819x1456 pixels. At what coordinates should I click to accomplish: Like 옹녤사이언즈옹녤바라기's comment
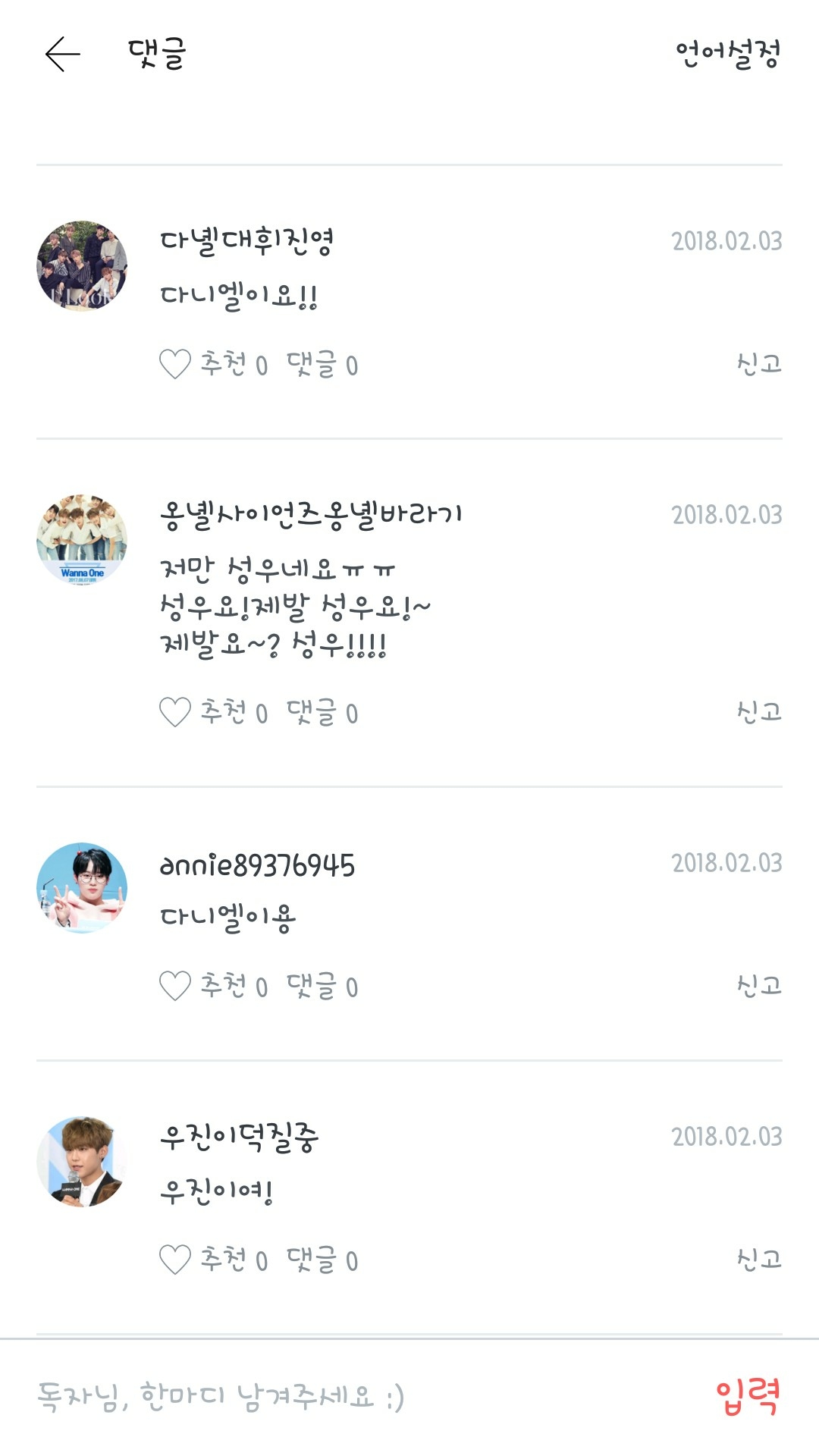[175, 713]
